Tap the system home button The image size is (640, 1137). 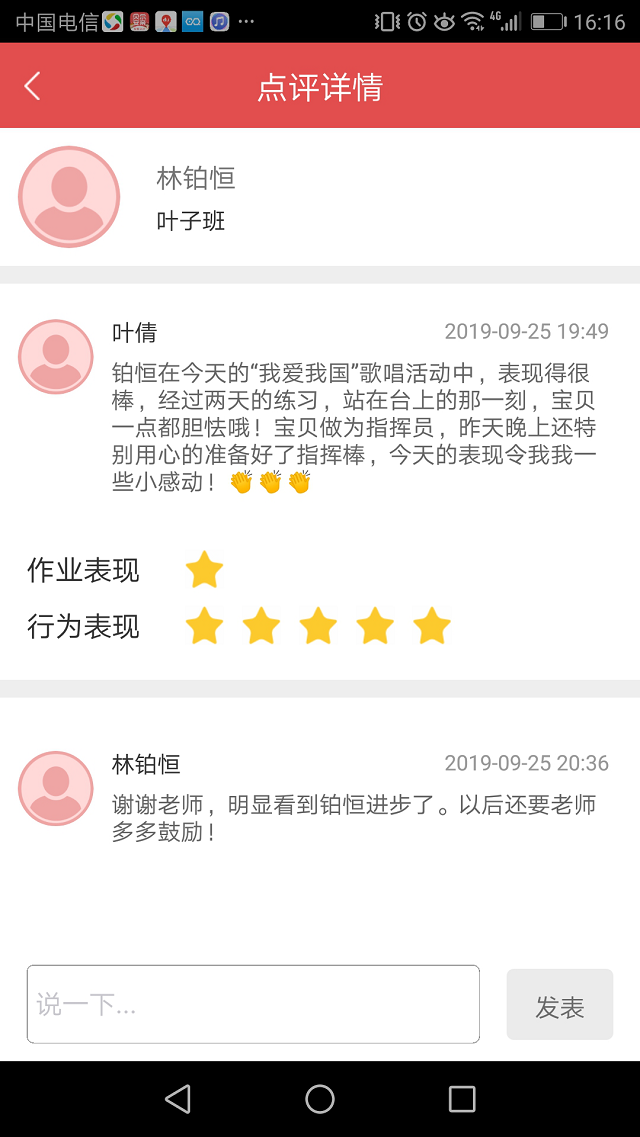(x=320, y=1099)
